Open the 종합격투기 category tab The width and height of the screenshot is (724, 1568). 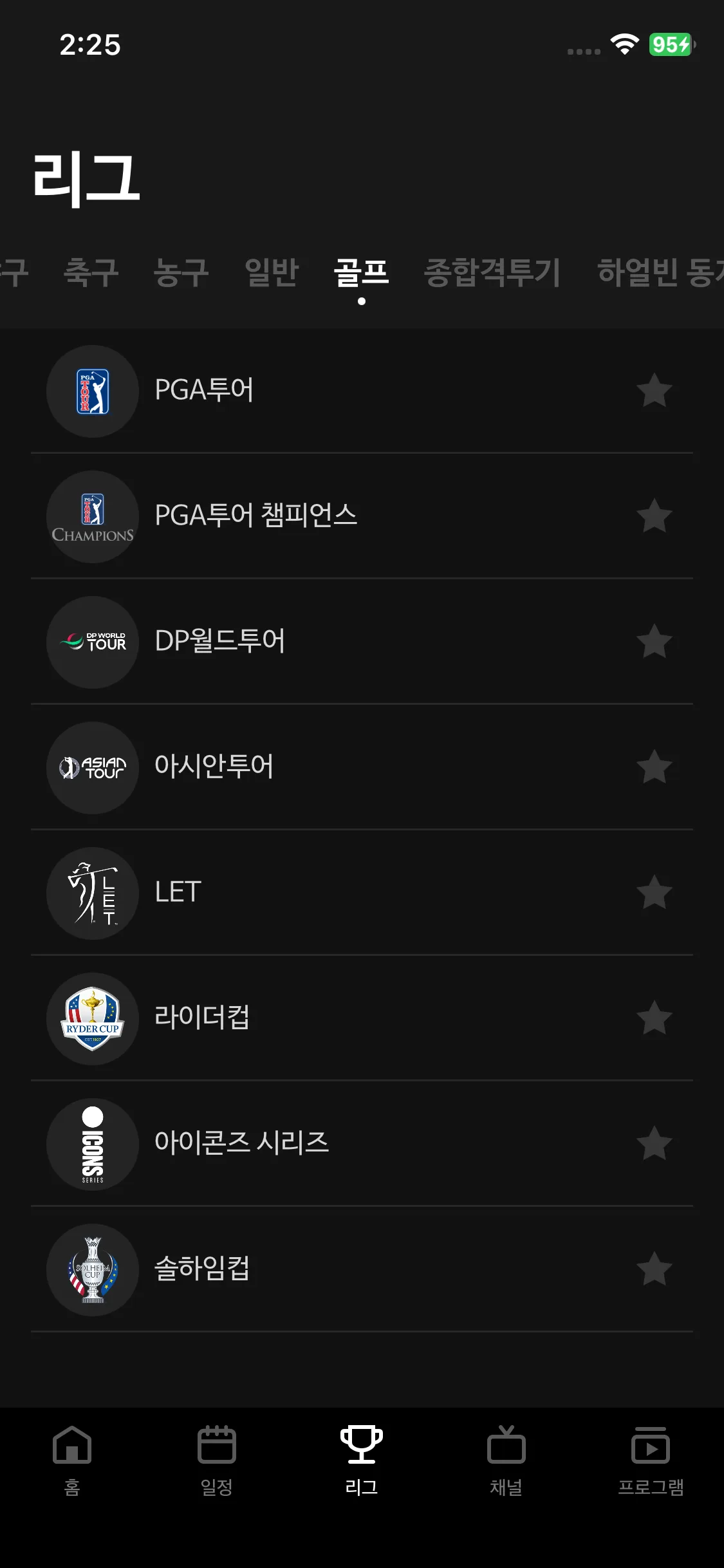point(492,272)
